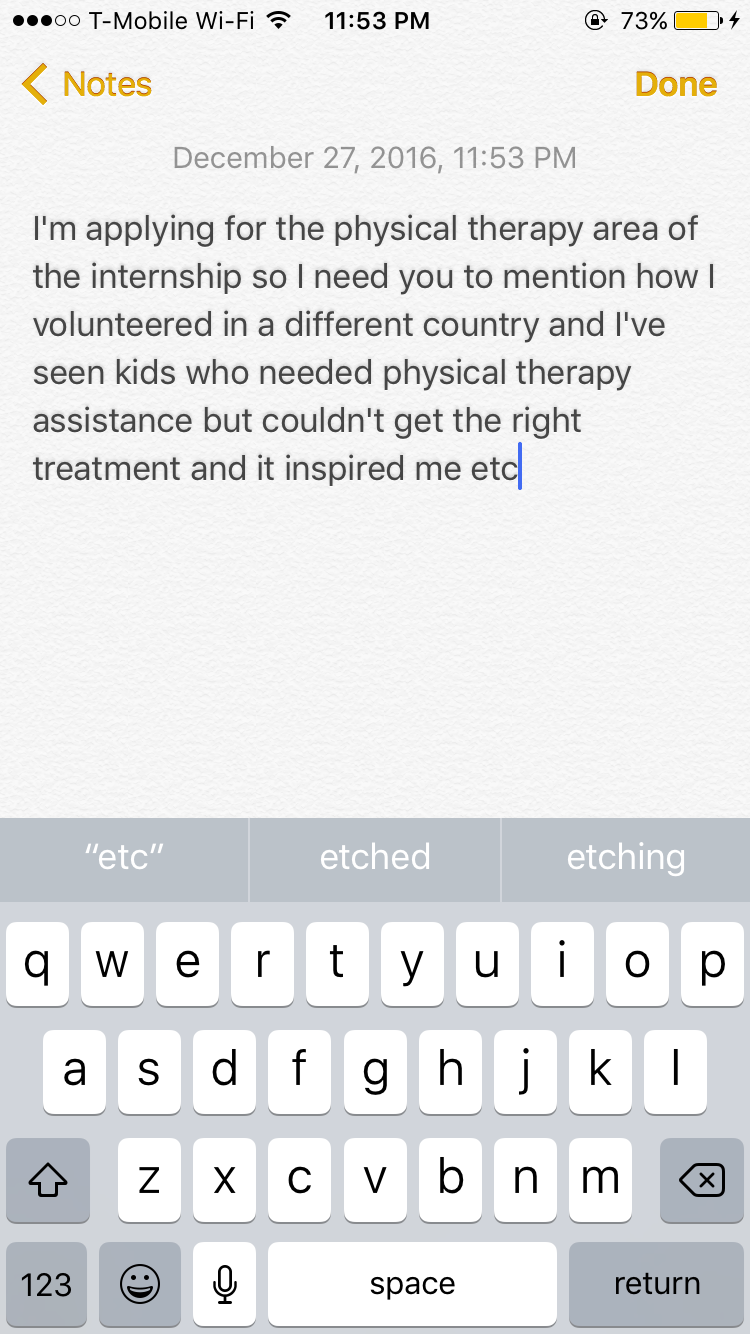The image size is (750, 1334).
Task: Hit the return key
Action: tap(656, 1284)
